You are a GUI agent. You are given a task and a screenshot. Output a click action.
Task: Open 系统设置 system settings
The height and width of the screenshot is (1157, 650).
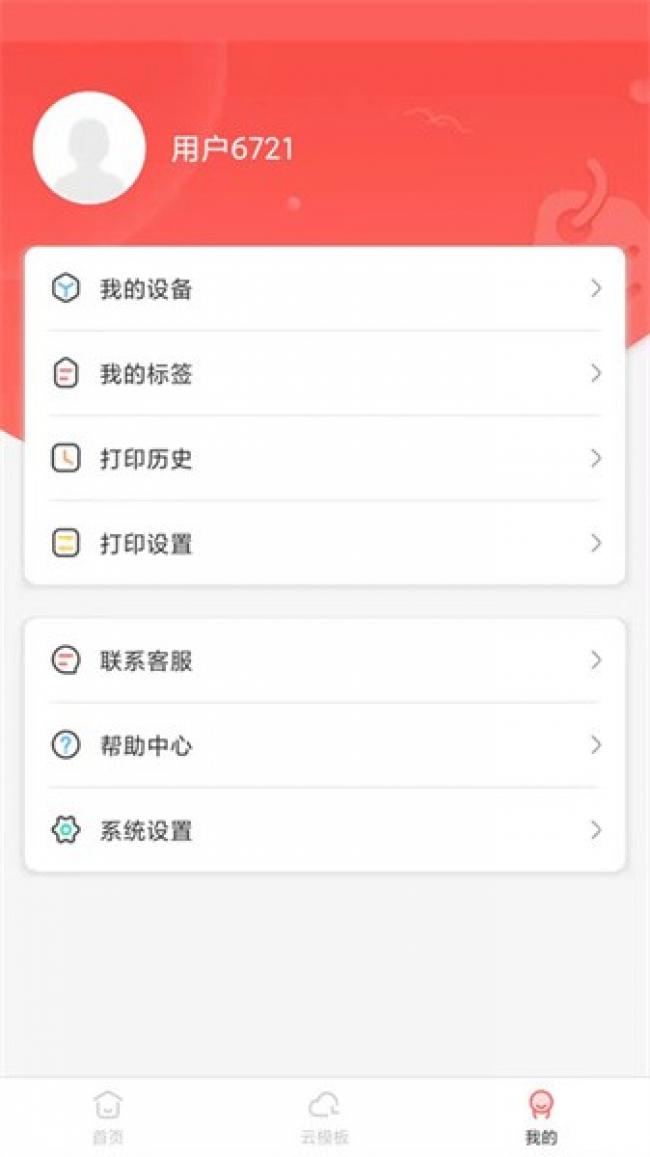[325, 830]
